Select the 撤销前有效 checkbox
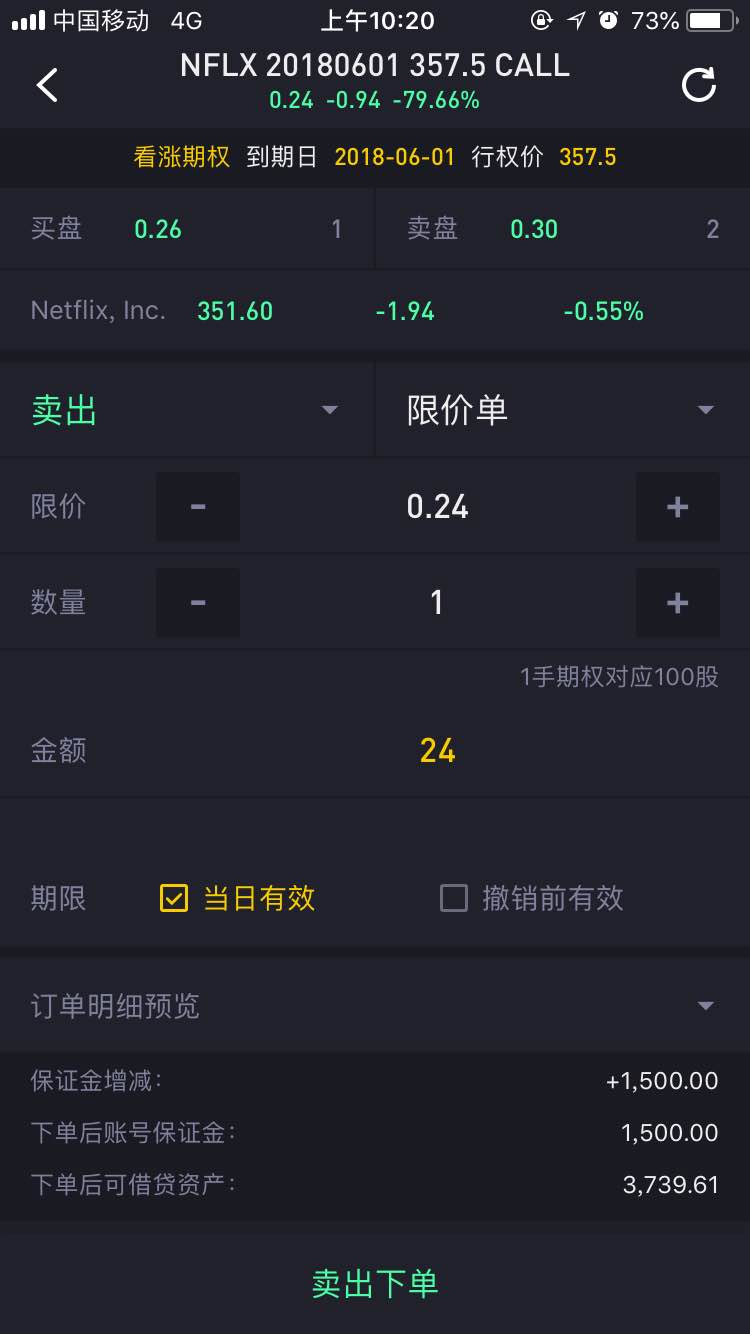This screenshot has width=750, height=1334. [x=454, y=898]
